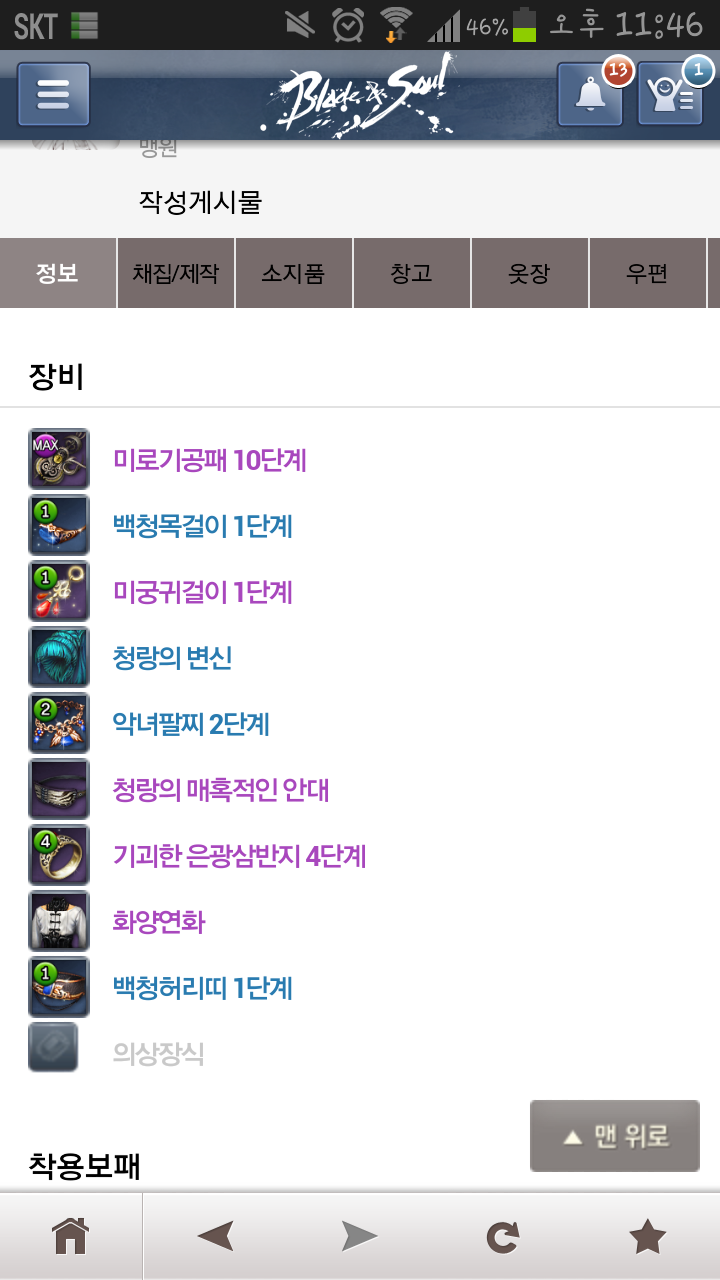View the 화양연화 costume

click(x=159, y=922)
